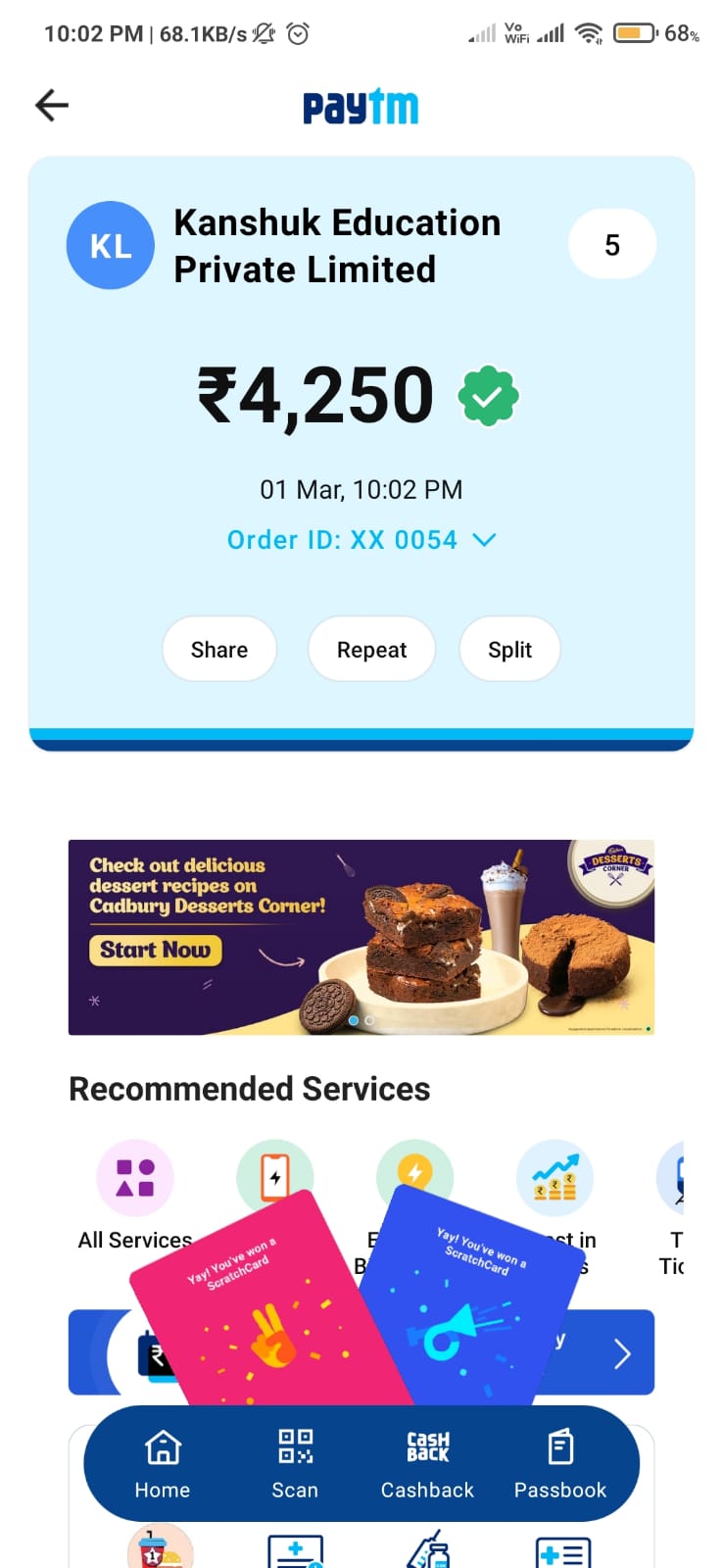The width and height of the screenshot is (723, 1568).
Task: Open the Scan QR tab
Action: [295, 1464]
